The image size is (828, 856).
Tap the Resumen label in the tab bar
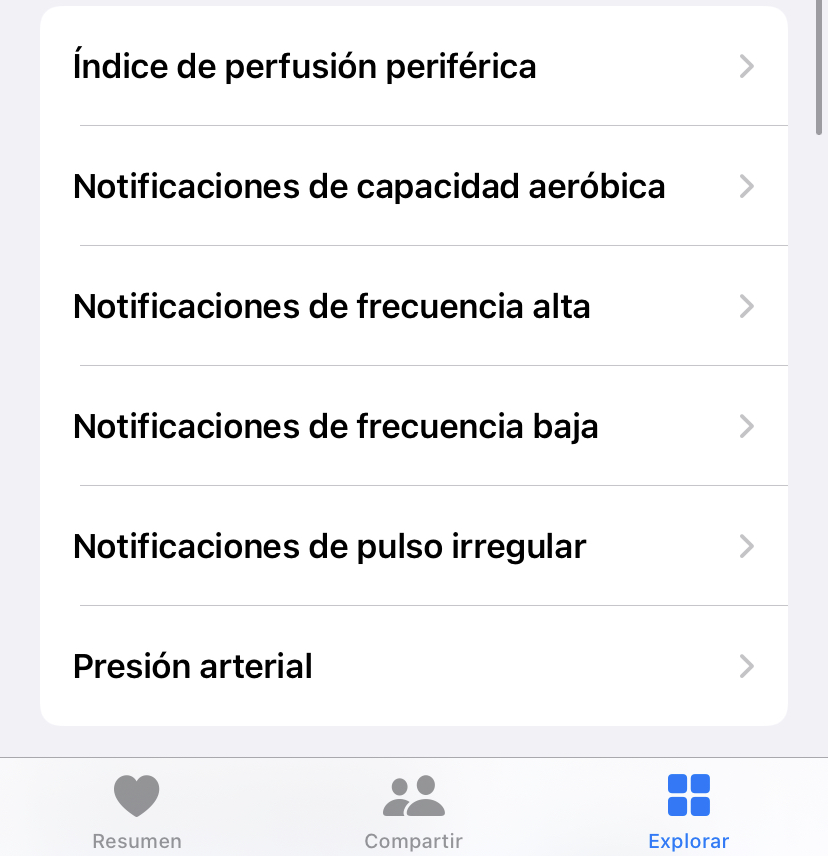136,841
